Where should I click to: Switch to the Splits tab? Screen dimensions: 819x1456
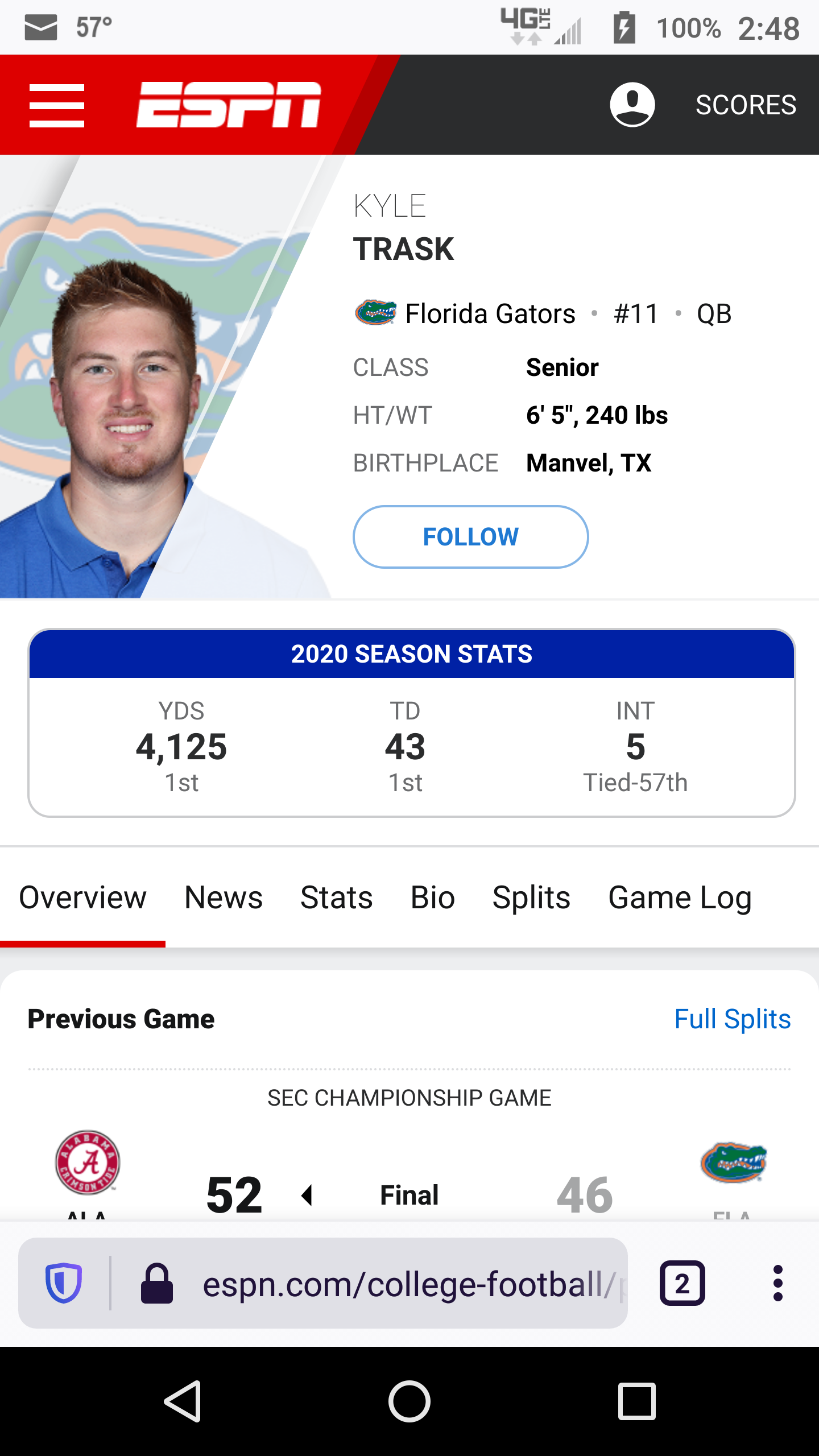(x=531, y=898)
